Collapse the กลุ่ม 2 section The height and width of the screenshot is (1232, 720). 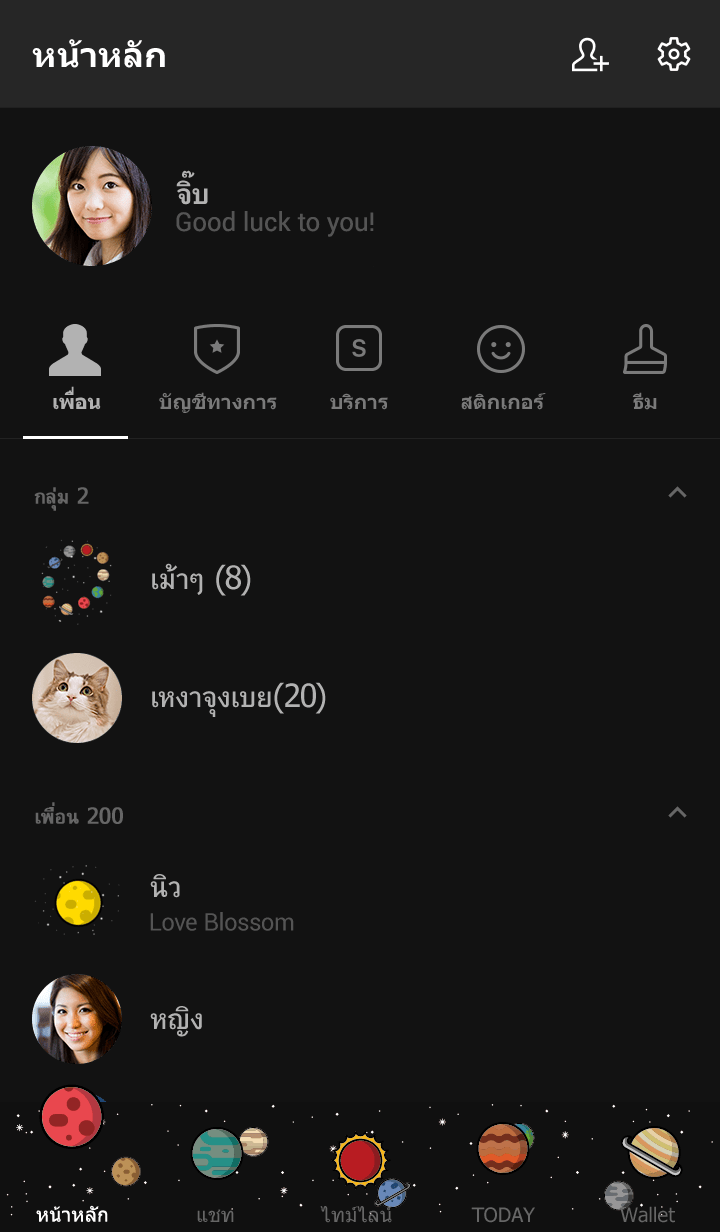coord(677,493)
